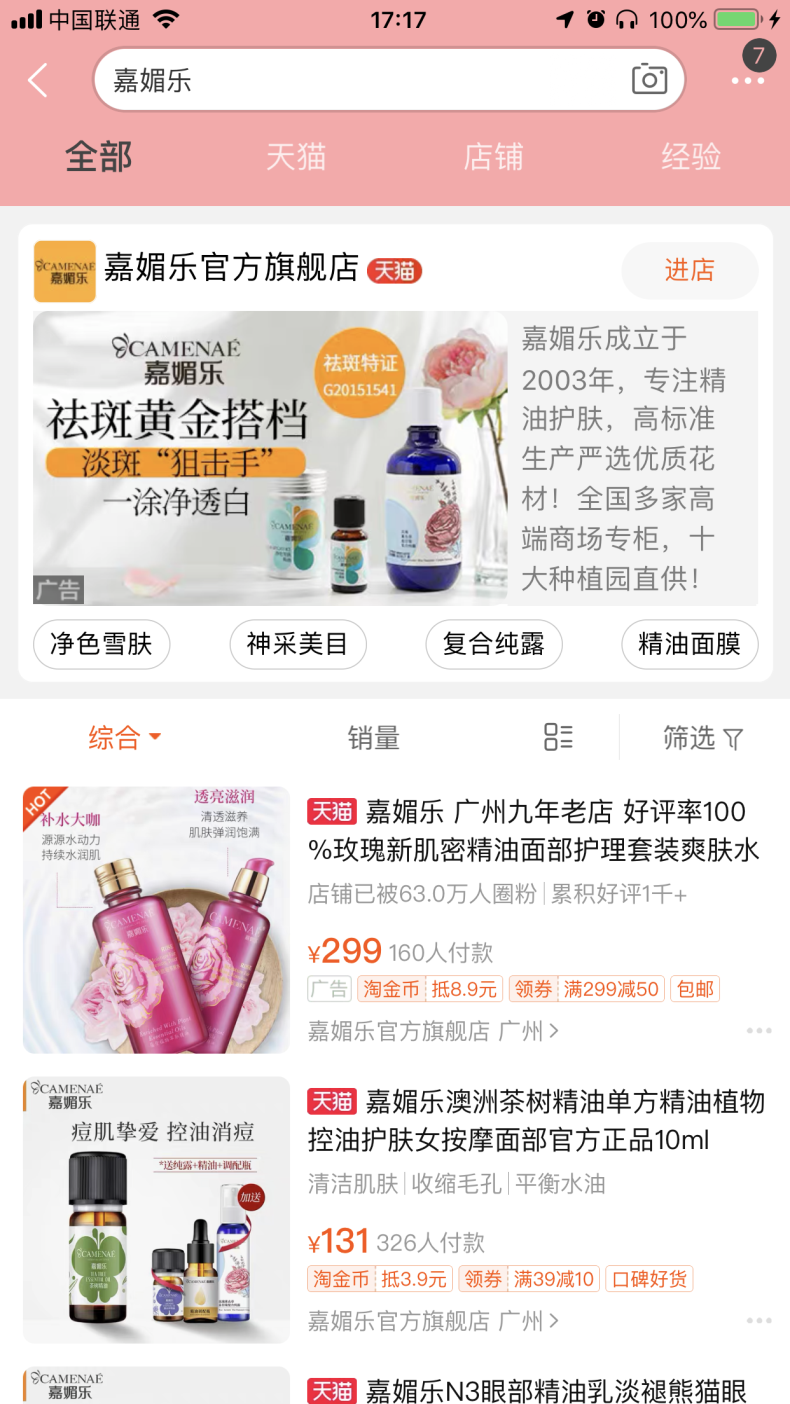The height and width of the screenshot is (1404, 790).
Task: Select the 净色雪肤 chip
Action: [101, 644]
